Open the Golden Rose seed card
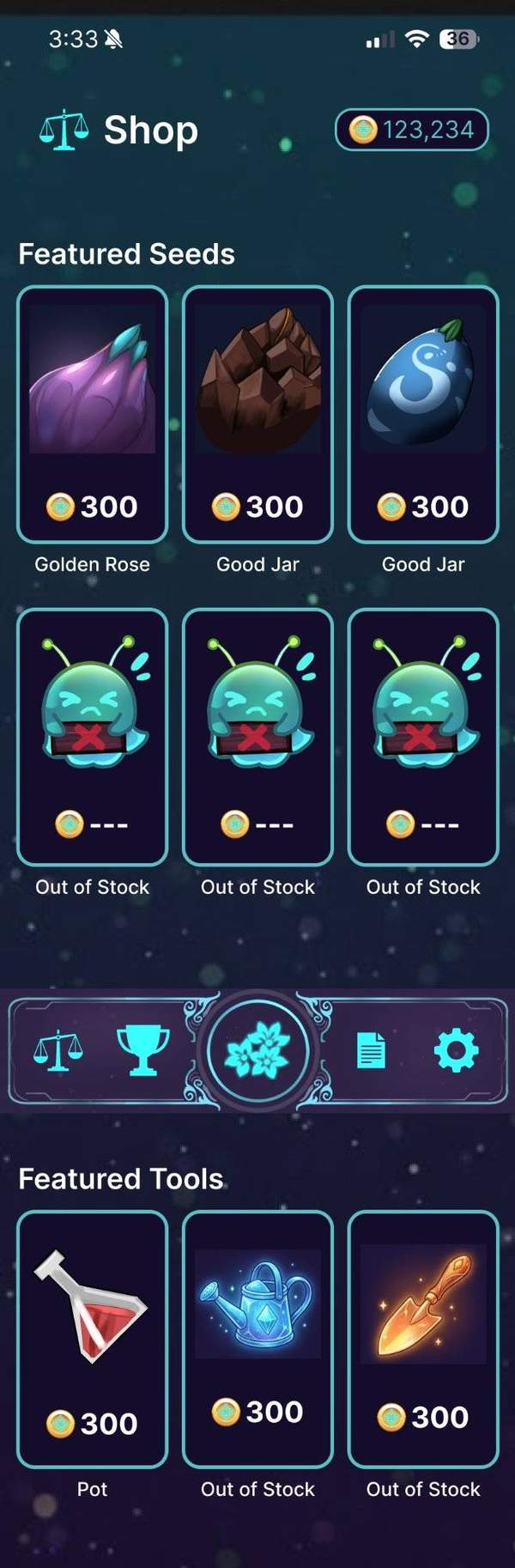The image size is (515, 1568). click(x=92, y=414)
